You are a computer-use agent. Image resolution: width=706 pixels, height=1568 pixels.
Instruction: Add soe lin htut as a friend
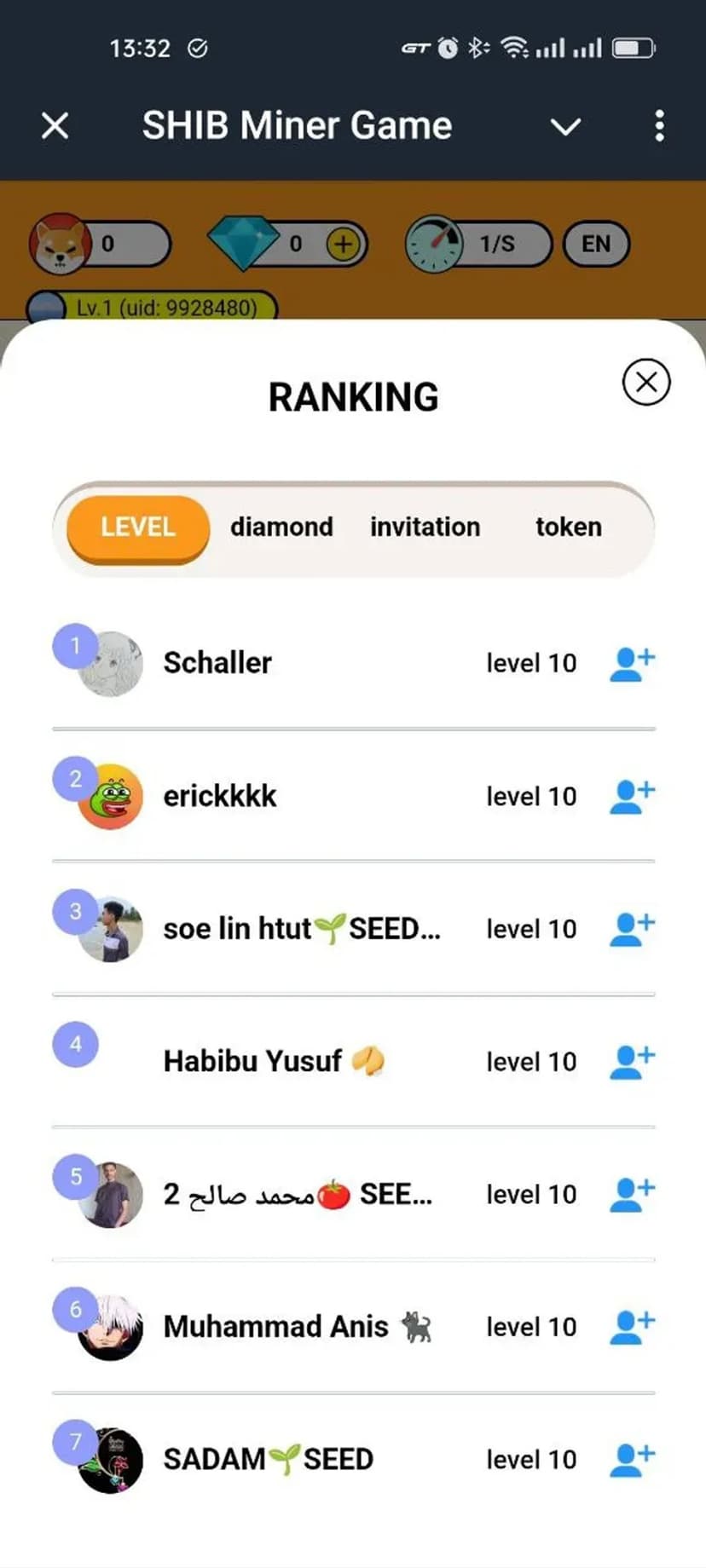pos(632,930)
